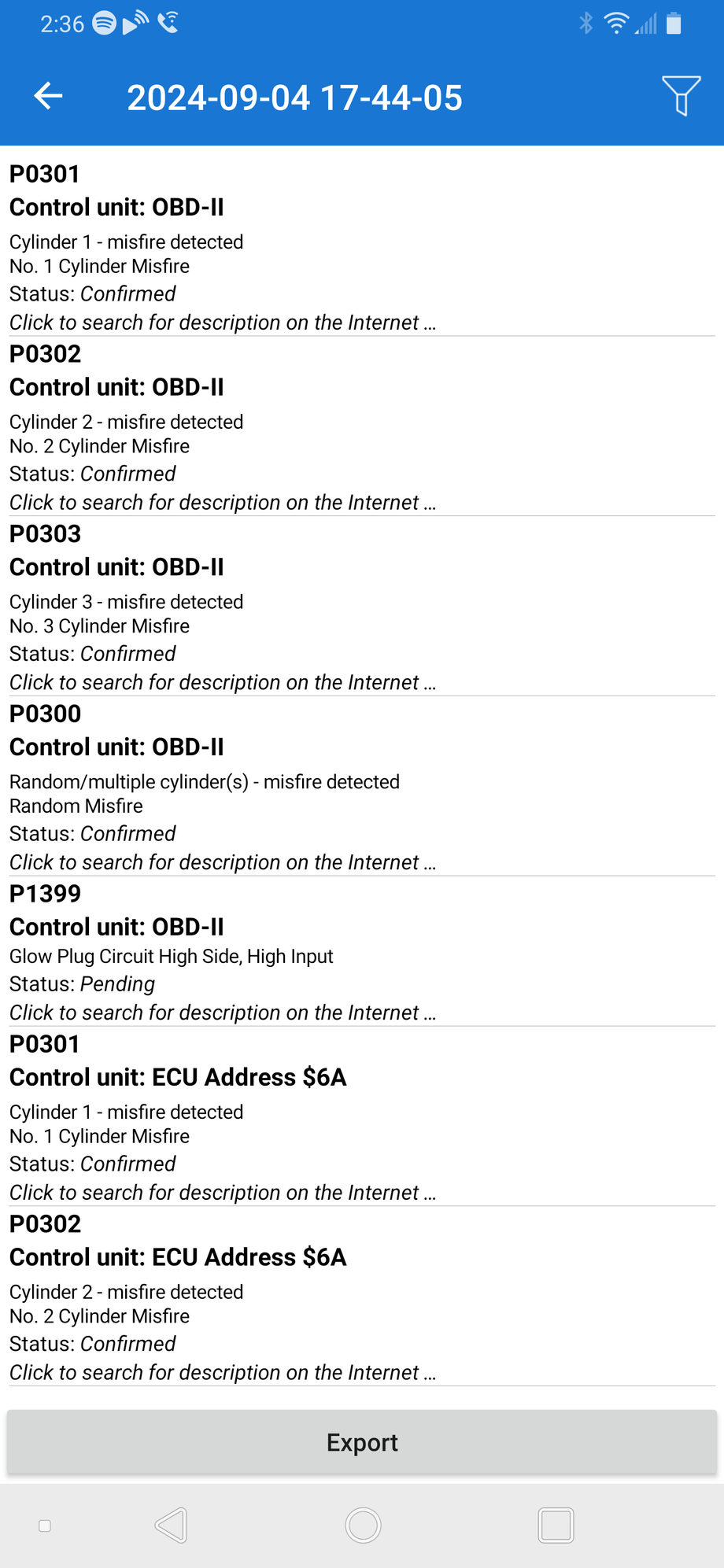Tap the system home button
Viewport: 724px width, 1568px height.
pyautogui.click(x=363, y=1526)
